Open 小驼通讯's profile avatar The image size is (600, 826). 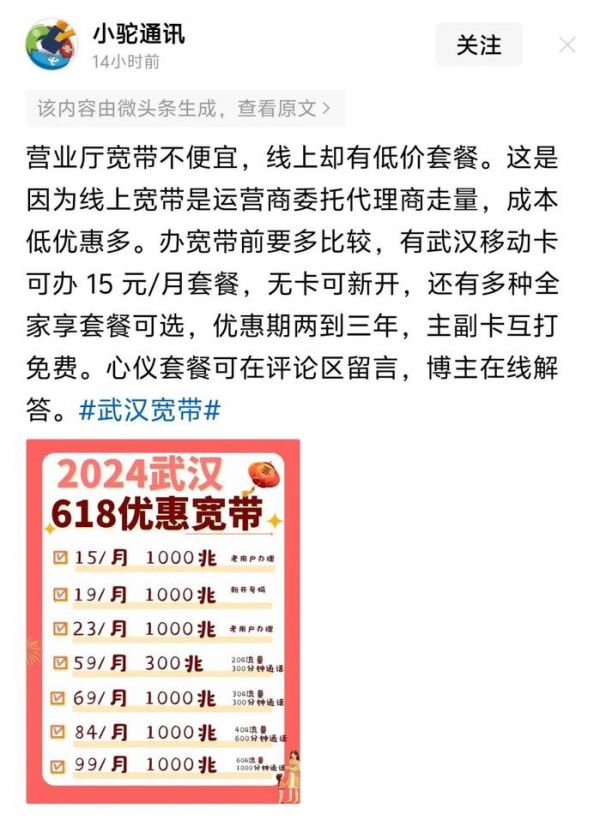(52, 45)
